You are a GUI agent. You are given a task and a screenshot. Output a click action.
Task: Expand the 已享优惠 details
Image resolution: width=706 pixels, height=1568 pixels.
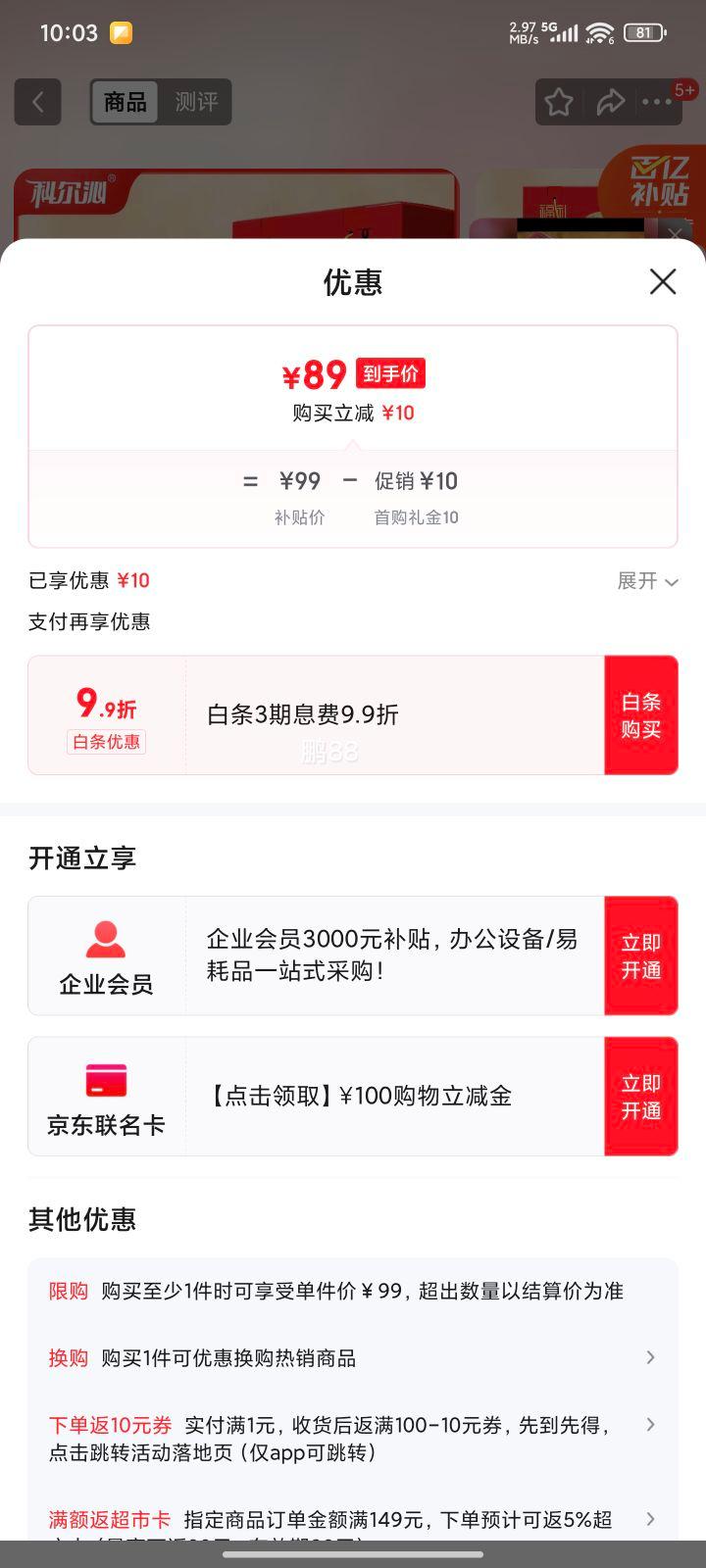[x=647, y=581]
